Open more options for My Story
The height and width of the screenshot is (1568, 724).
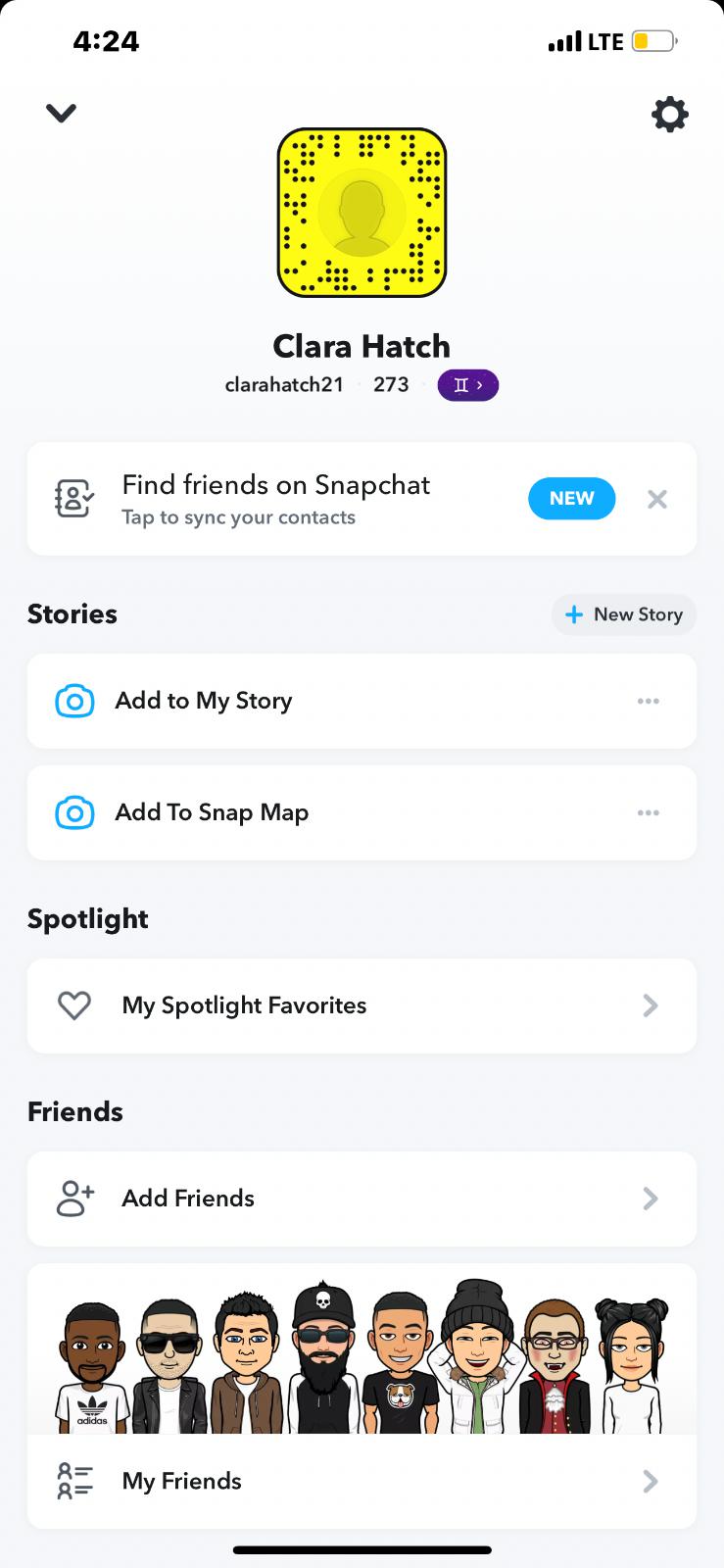tap(648, 701)
